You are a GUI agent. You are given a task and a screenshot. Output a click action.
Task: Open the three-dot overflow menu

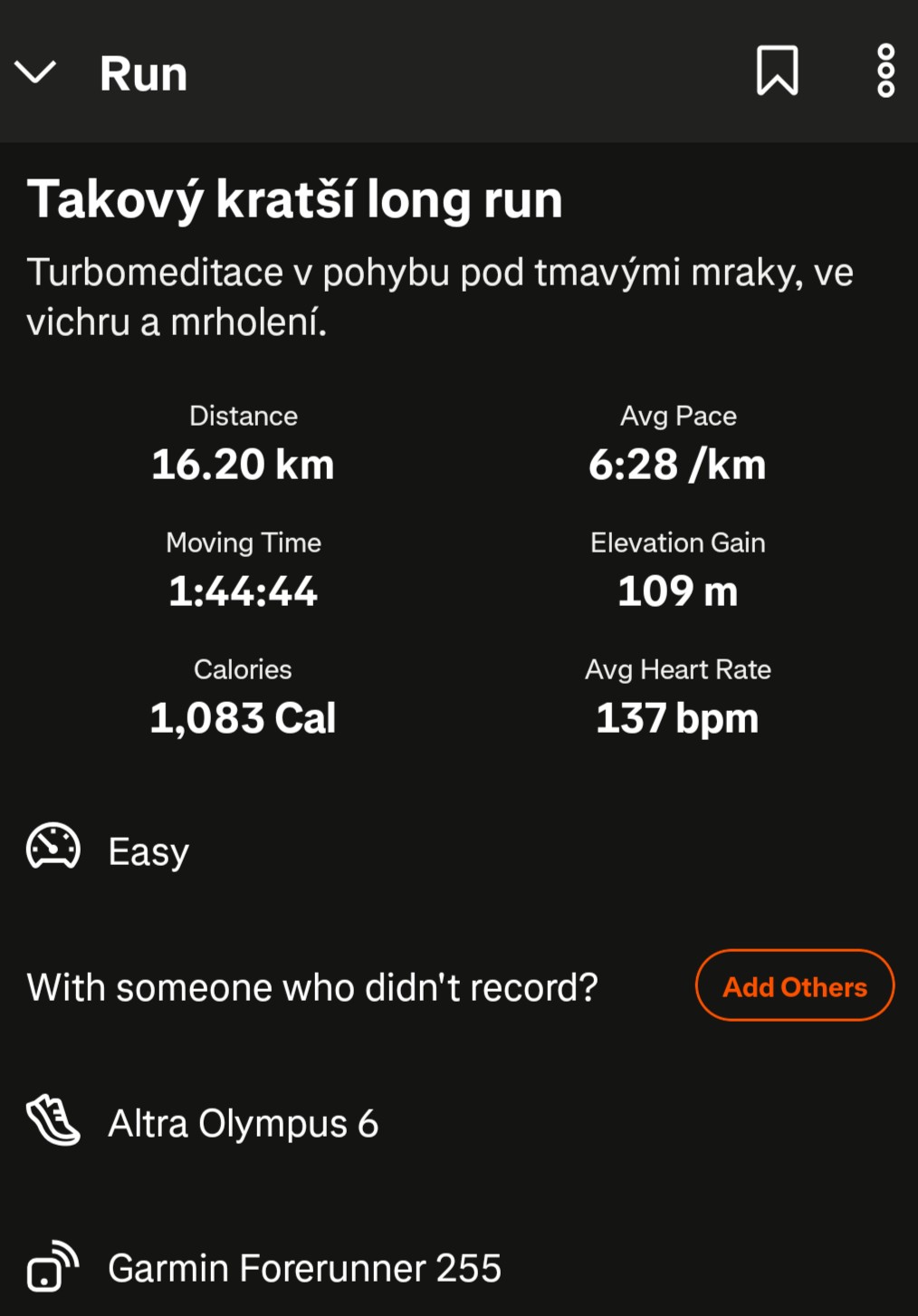[x=885, y=71]
